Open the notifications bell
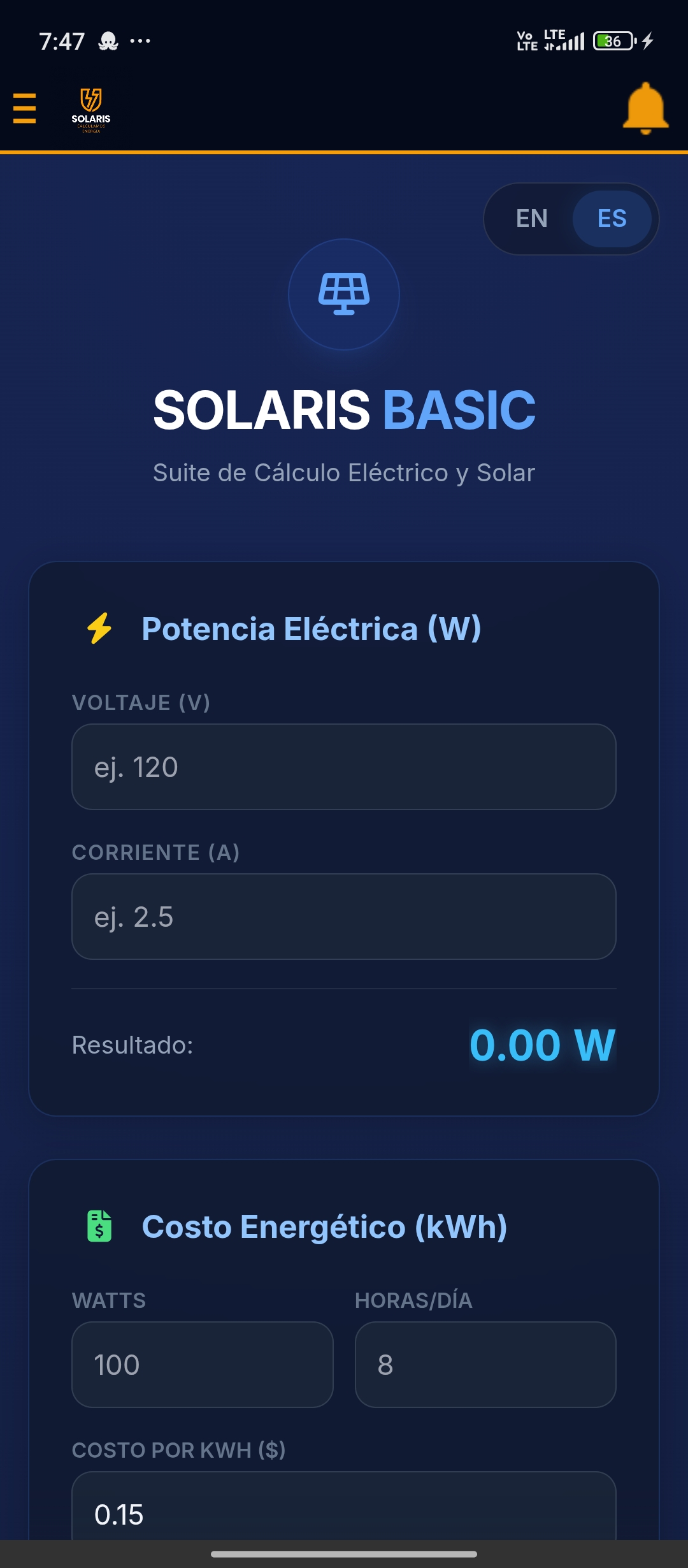The image size is (688, 1568). 645,108
